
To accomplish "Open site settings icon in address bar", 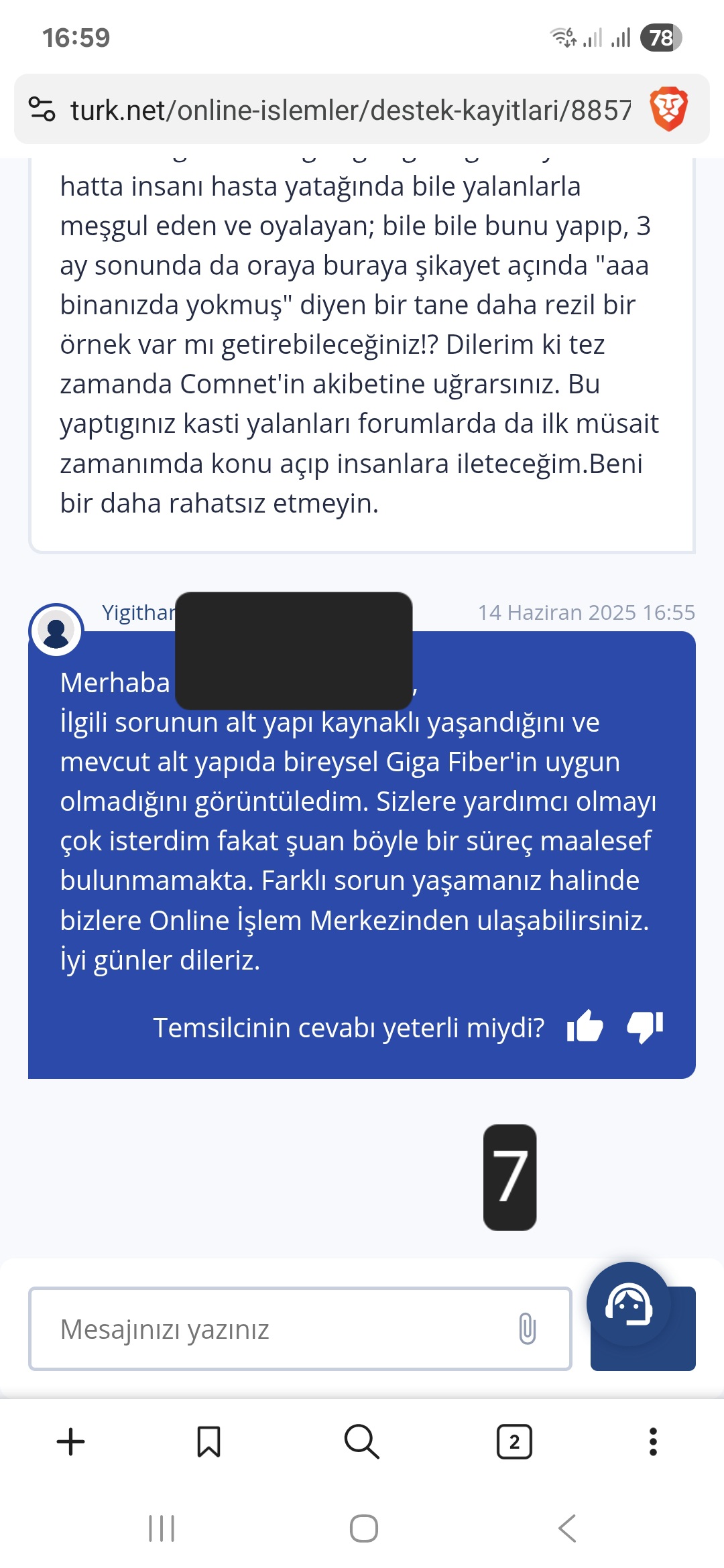I will [42, 109].
